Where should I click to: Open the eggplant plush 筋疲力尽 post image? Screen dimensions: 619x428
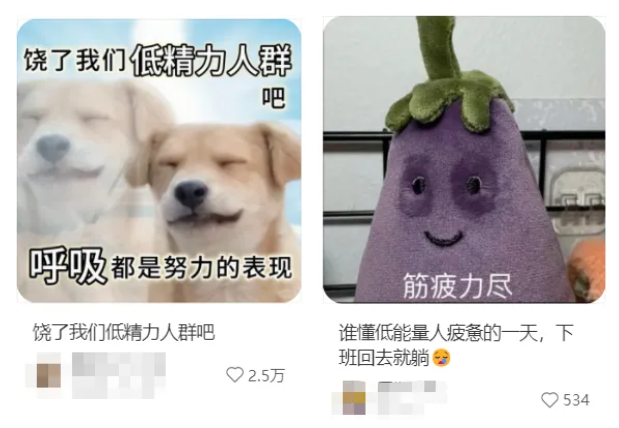[x=463, y=160]
